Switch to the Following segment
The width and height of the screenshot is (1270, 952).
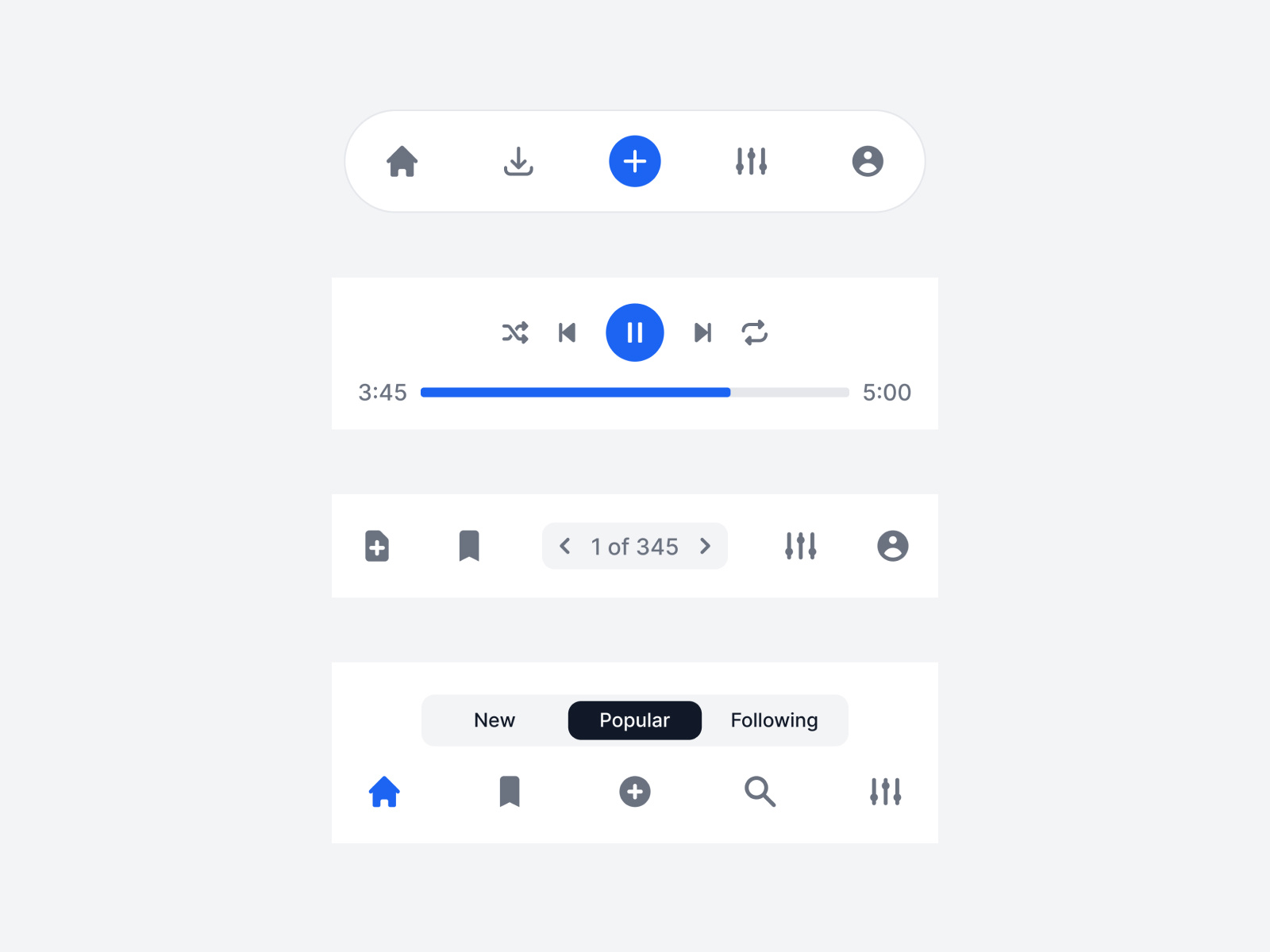coord(774,720)
